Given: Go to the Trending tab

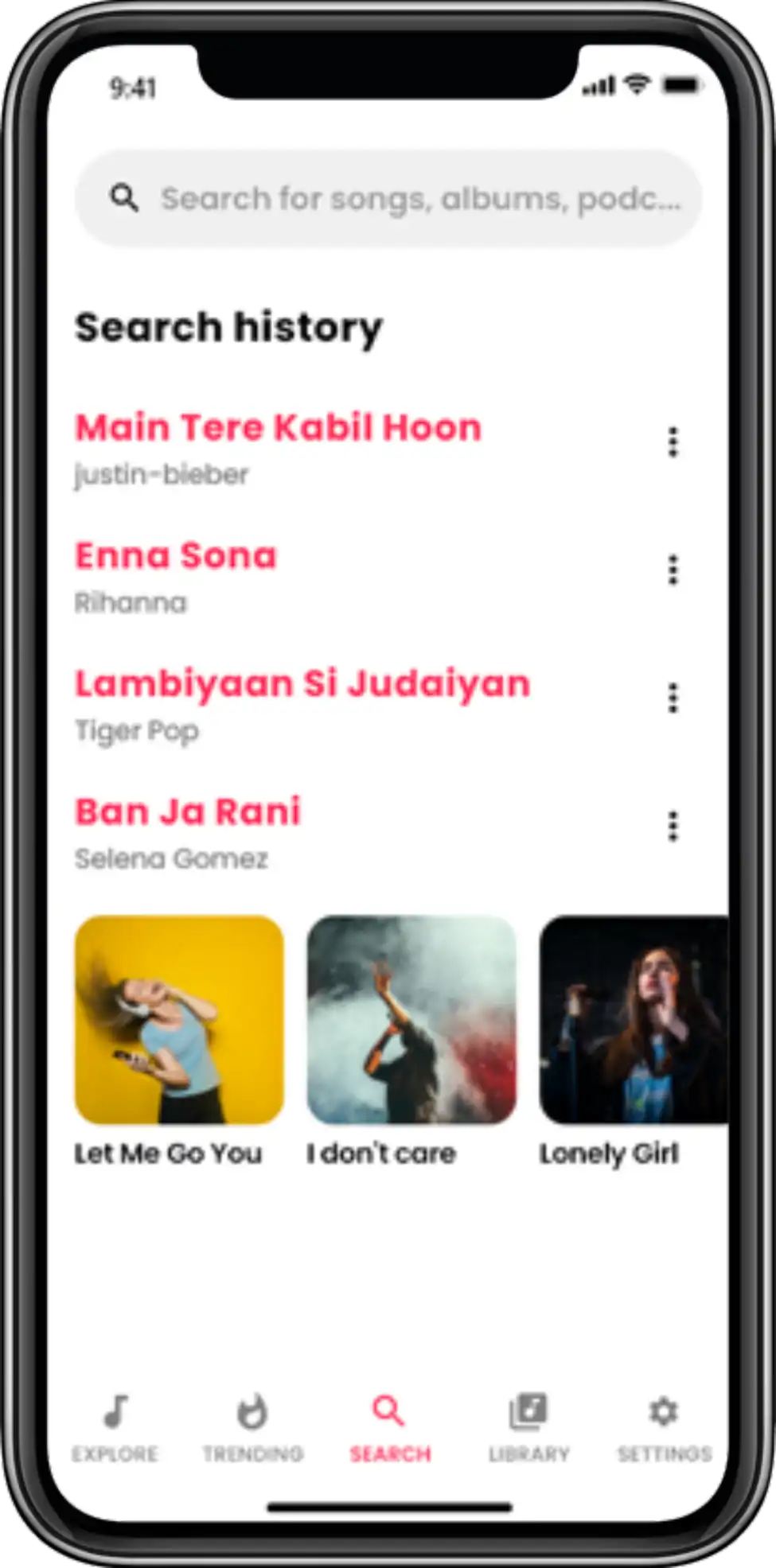Looking at the screenshot, I should [253, 1428].
